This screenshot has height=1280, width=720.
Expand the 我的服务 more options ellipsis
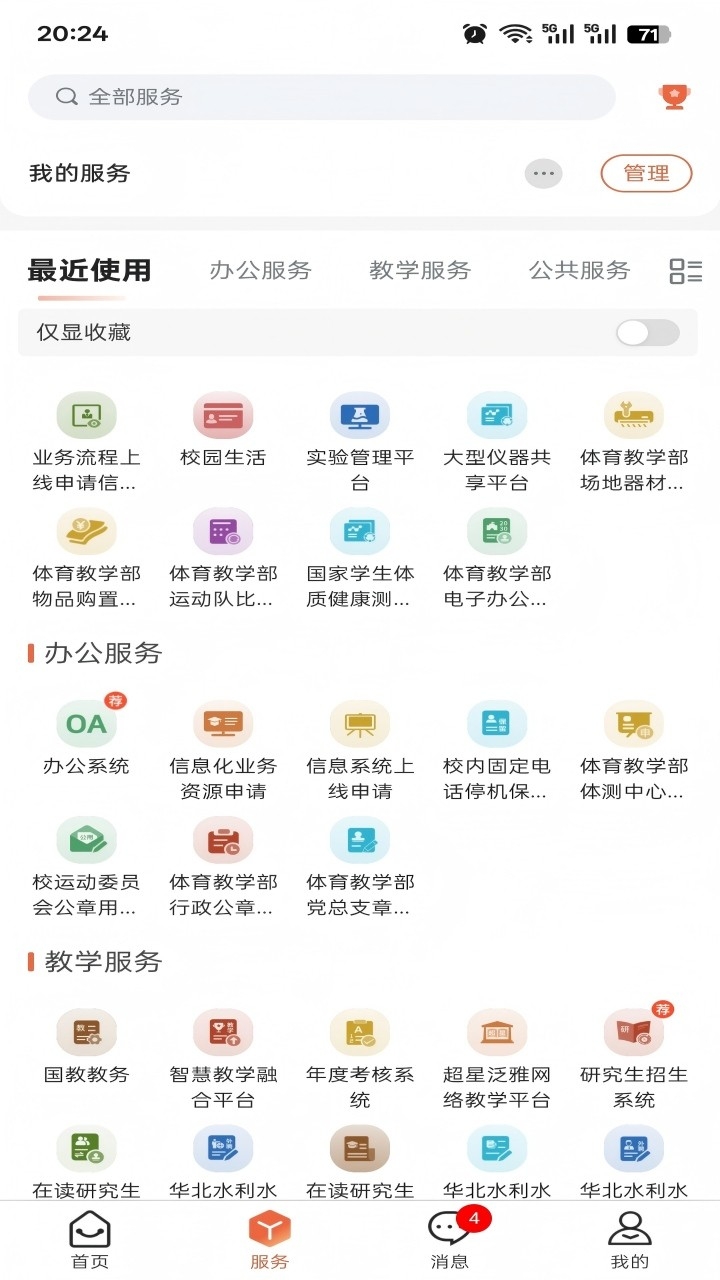click(543, 172)
